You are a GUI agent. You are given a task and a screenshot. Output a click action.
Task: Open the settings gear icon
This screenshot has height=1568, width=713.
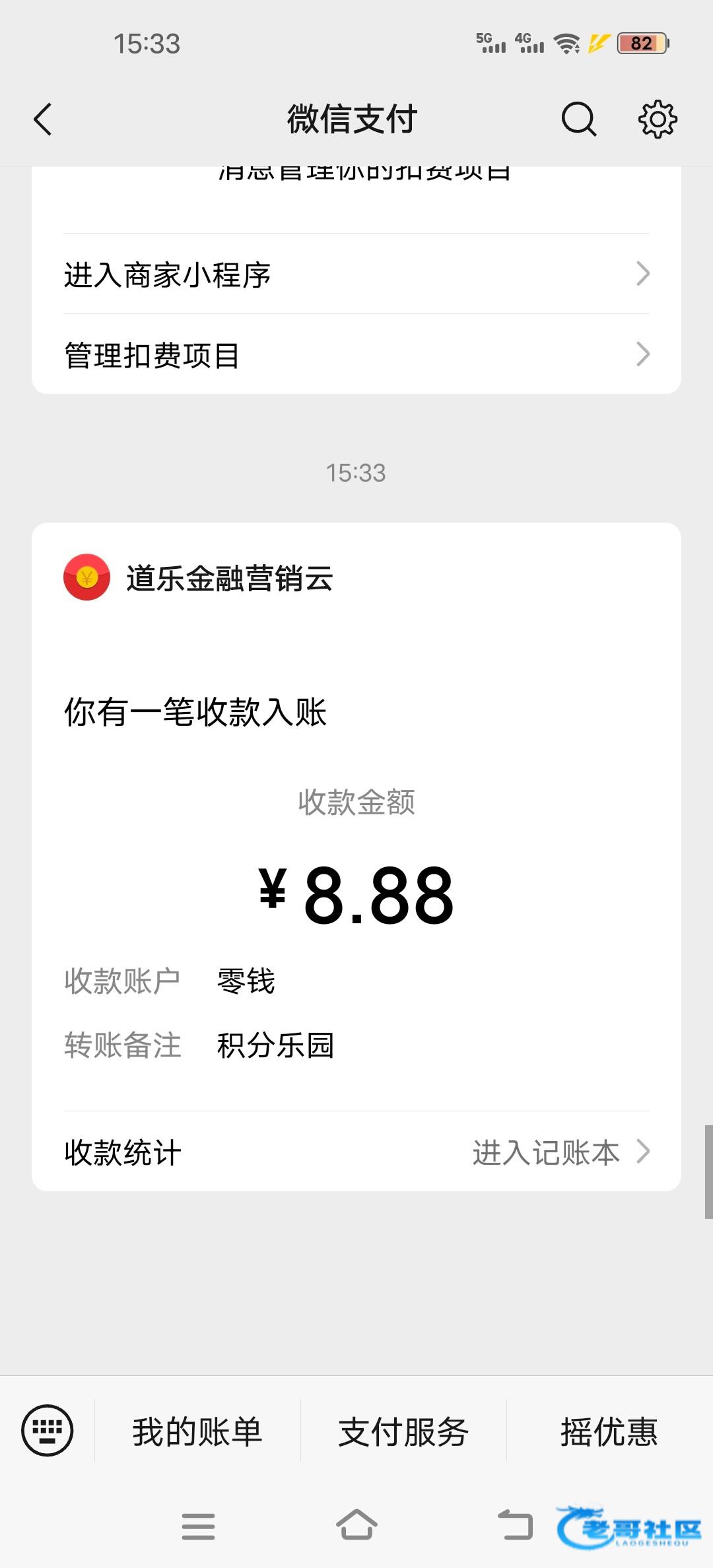658,119
